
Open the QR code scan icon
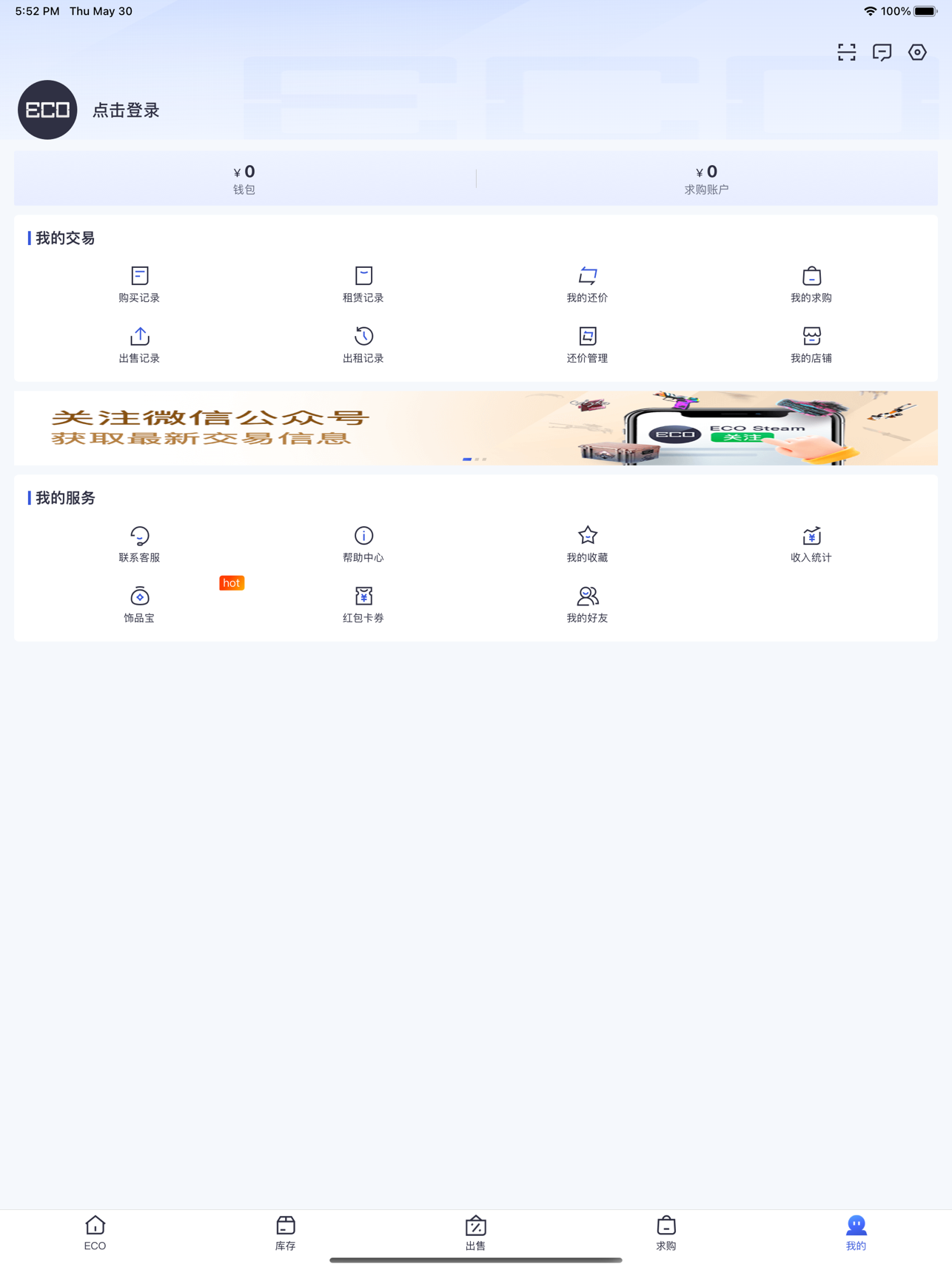pyautogui.click(x=846, y=52)
